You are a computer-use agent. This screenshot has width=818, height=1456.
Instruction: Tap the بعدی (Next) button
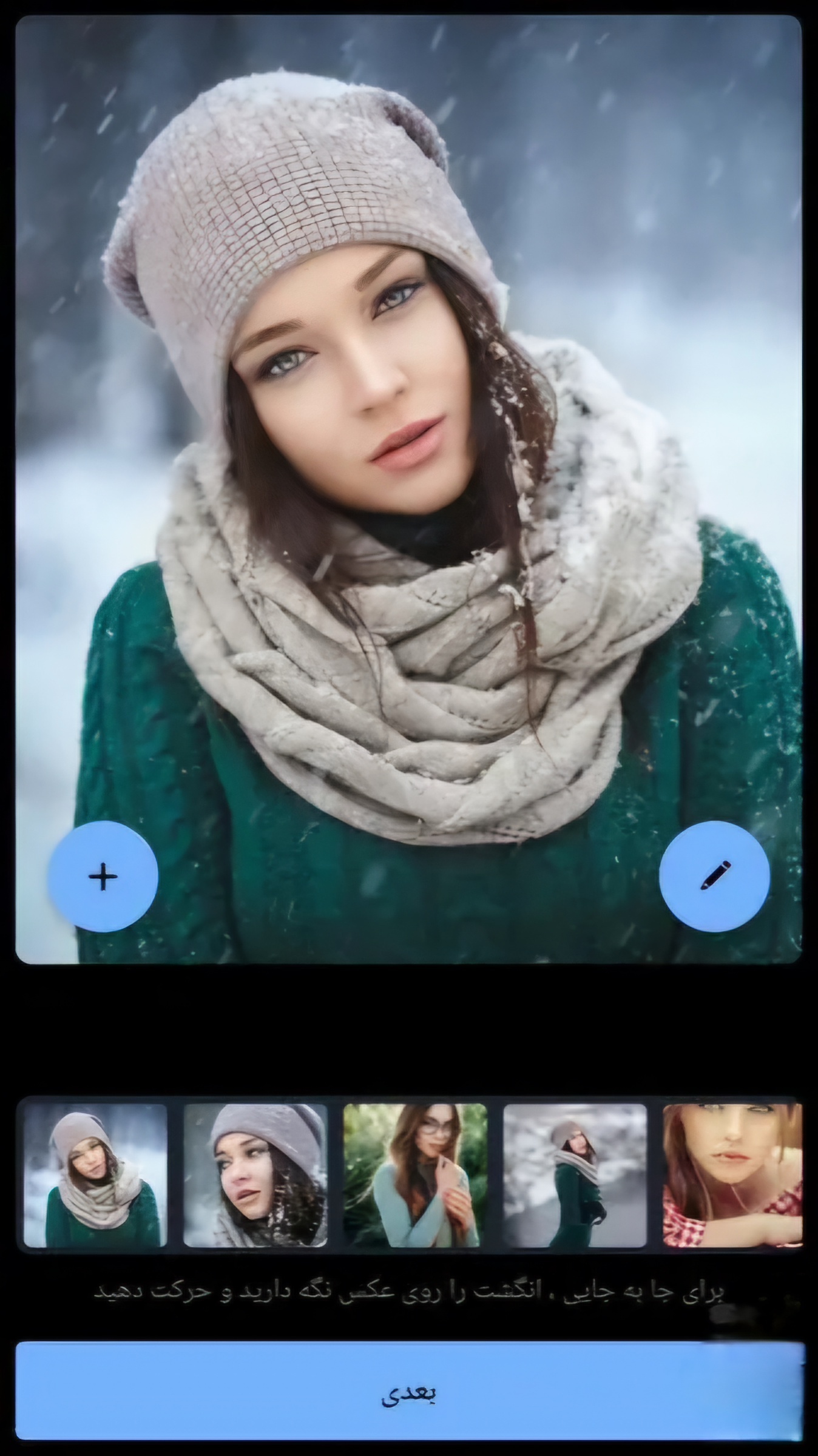[409, 1390]
